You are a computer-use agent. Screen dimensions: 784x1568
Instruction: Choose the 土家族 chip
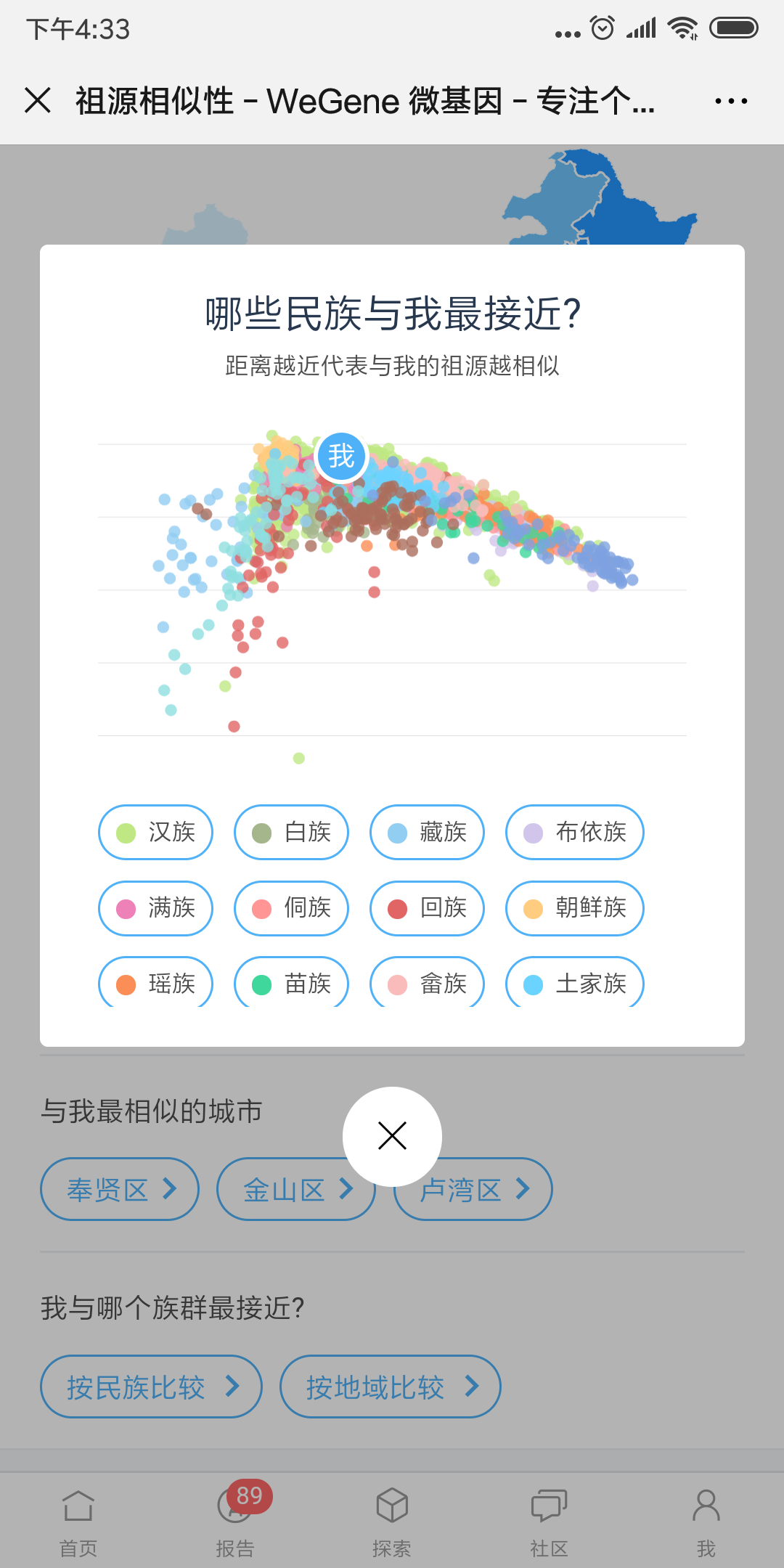[x=575, y=981]
